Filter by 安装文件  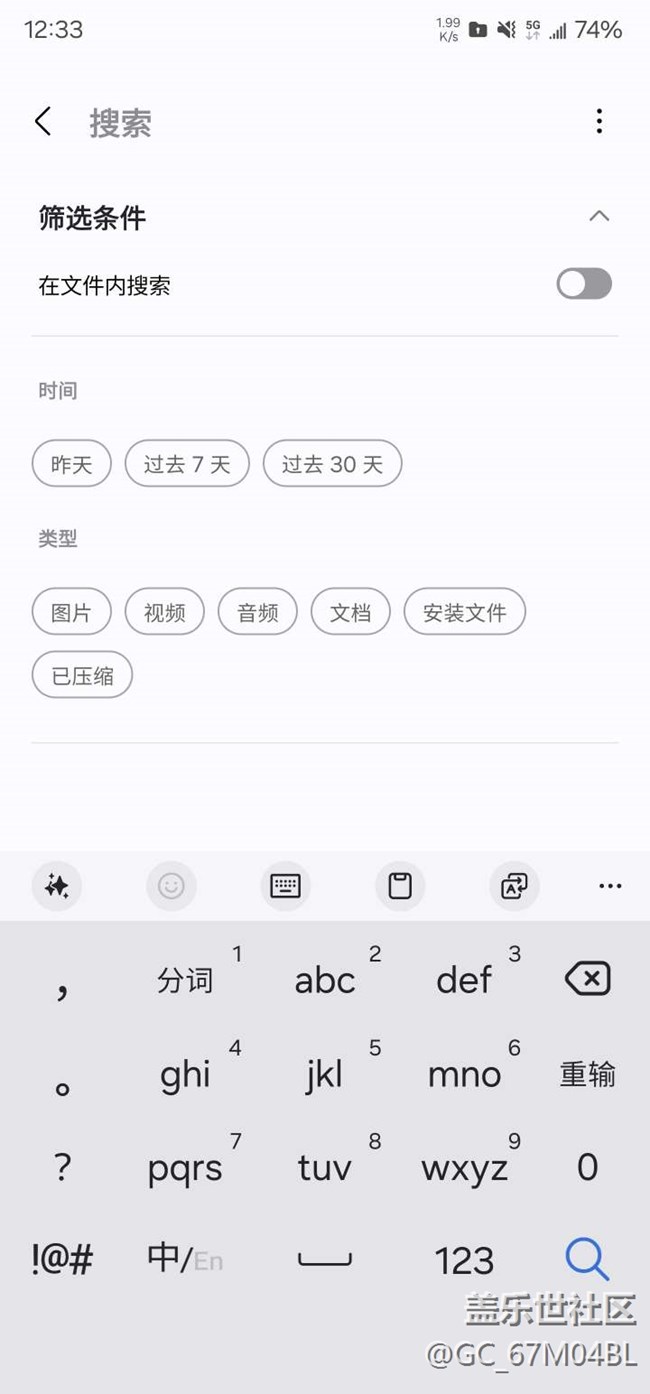point(465,612)
